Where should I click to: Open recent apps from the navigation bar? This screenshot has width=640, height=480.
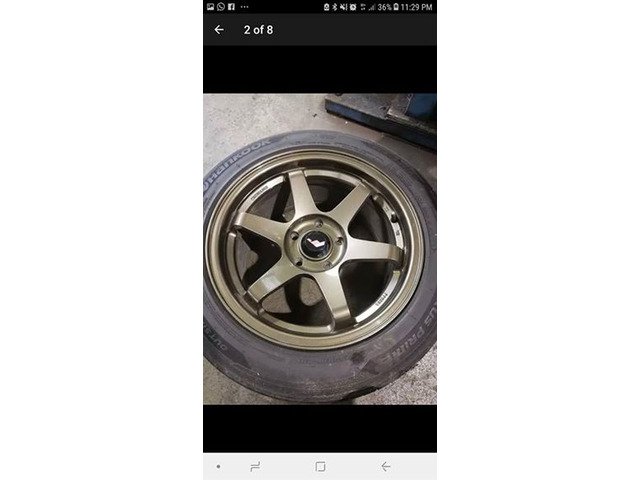255,466
